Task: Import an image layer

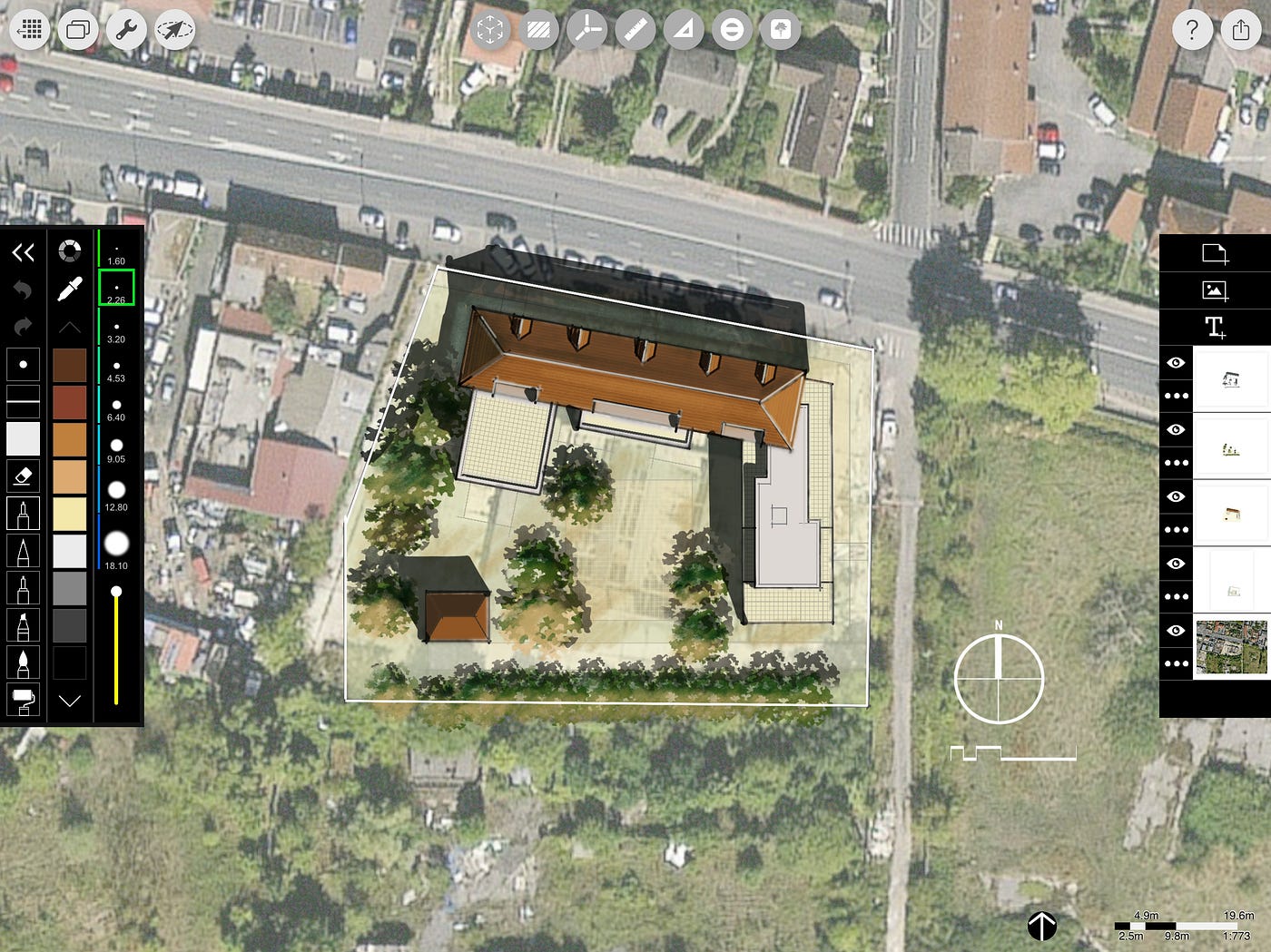Action: coord(1215,290)
